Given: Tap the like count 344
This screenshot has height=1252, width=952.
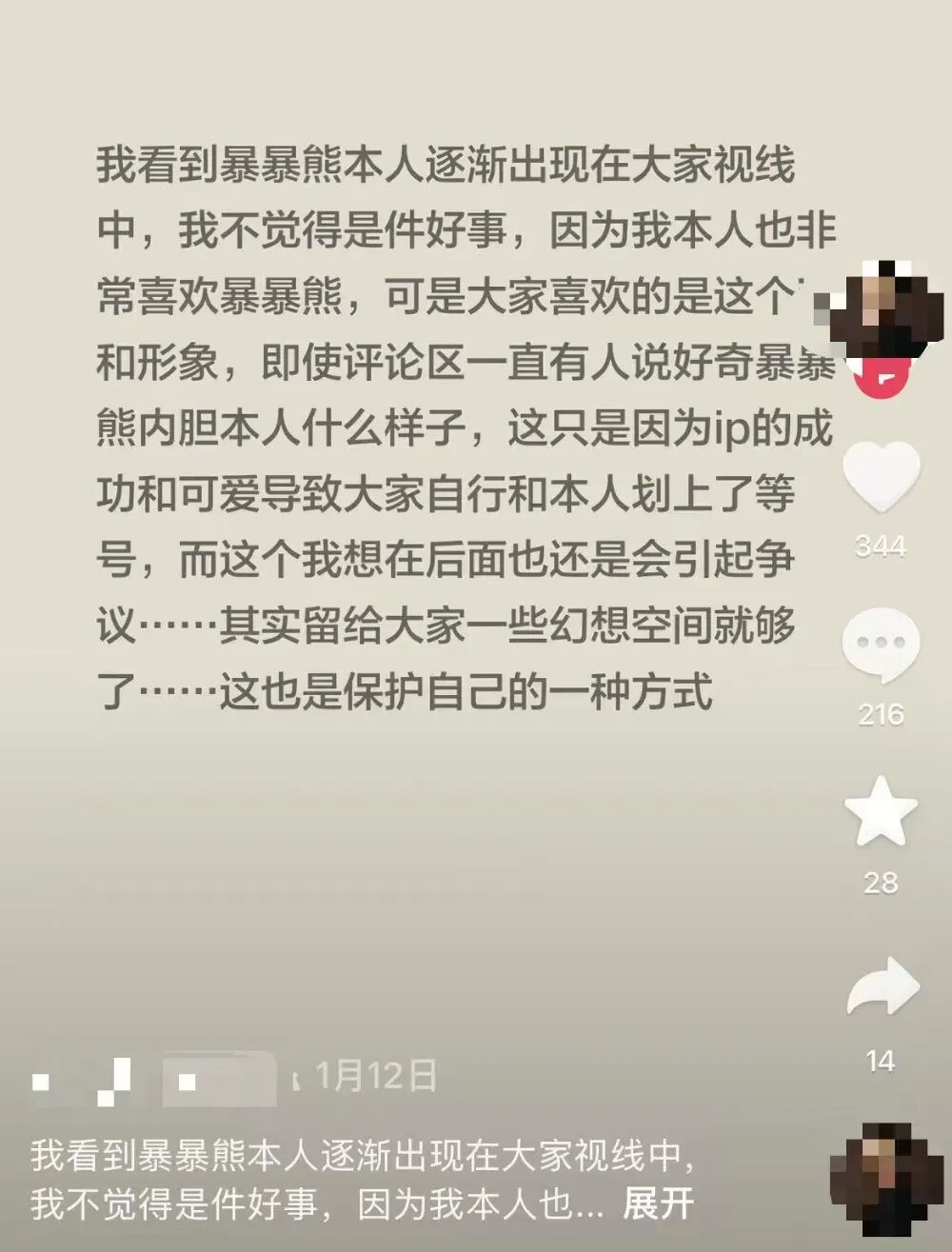Looking at the screenshot, I should 883,545.
